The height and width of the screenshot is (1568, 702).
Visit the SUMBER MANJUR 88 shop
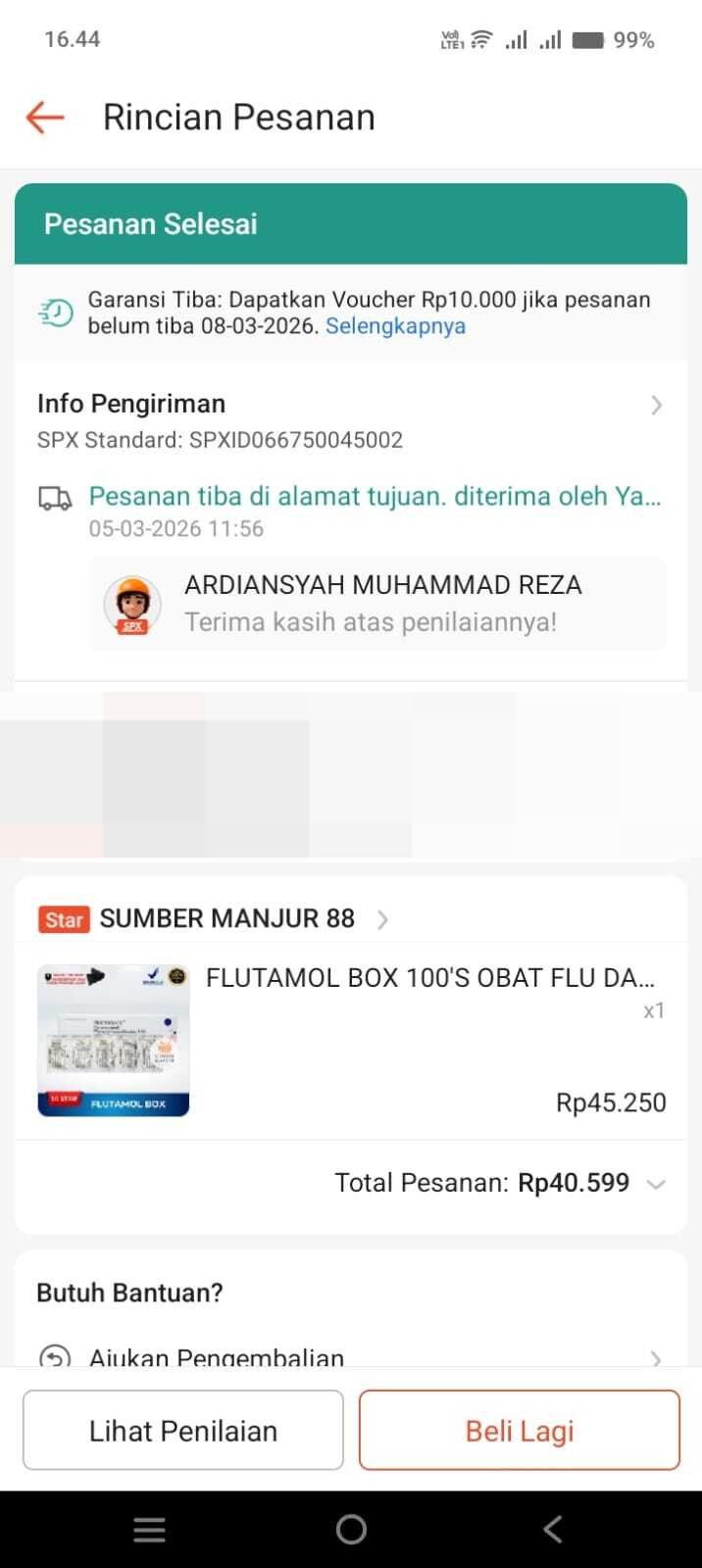[227, 918]
